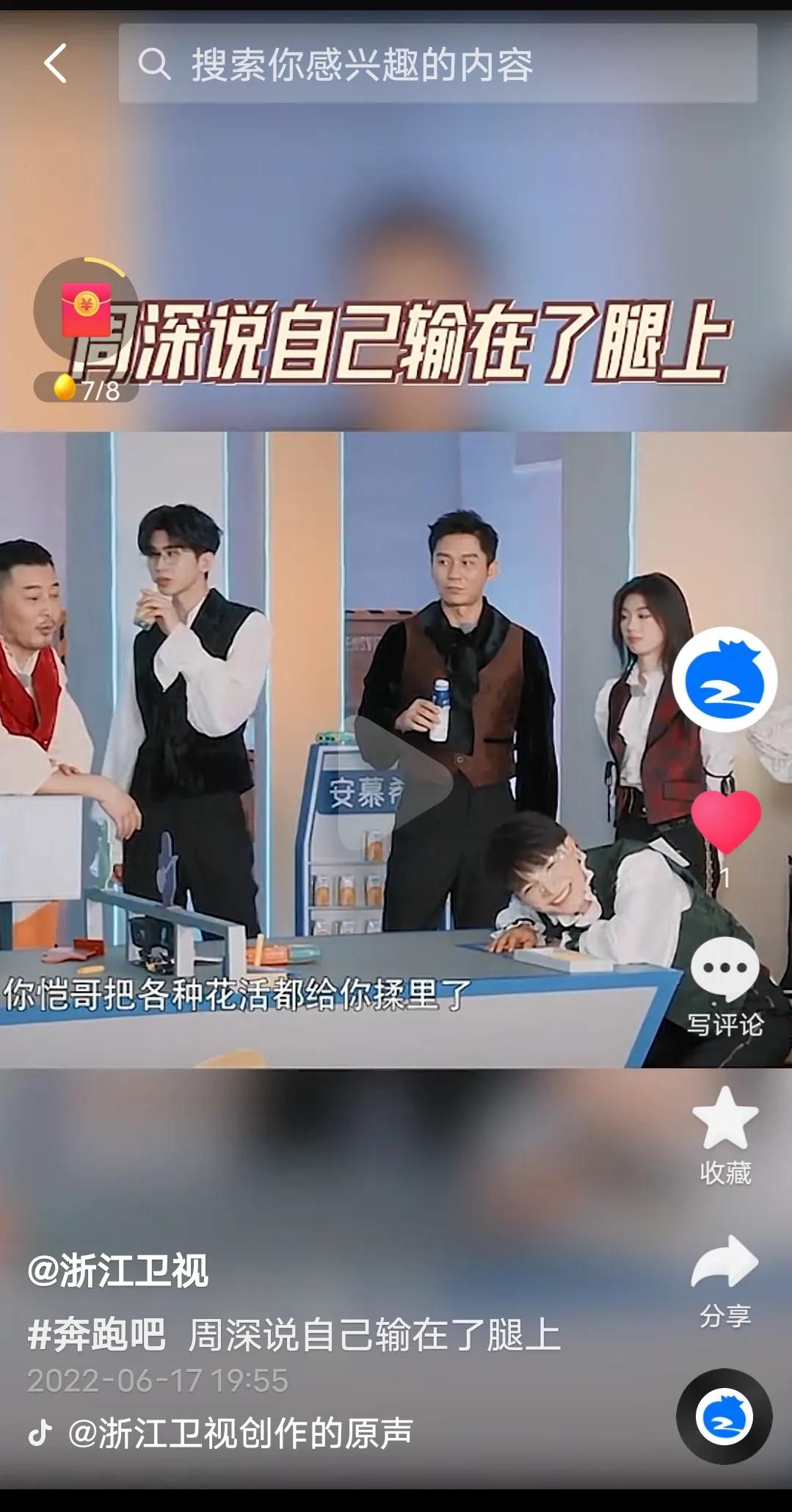
Task: Like this video with the heart
Action: click(725, 822)
